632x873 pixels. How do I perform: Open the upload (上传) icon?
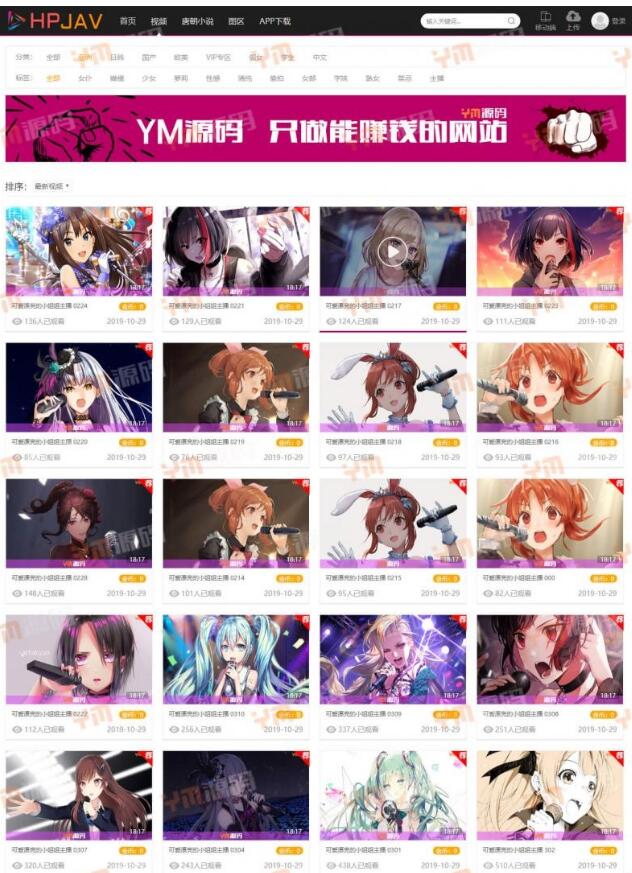click(573, 19)
